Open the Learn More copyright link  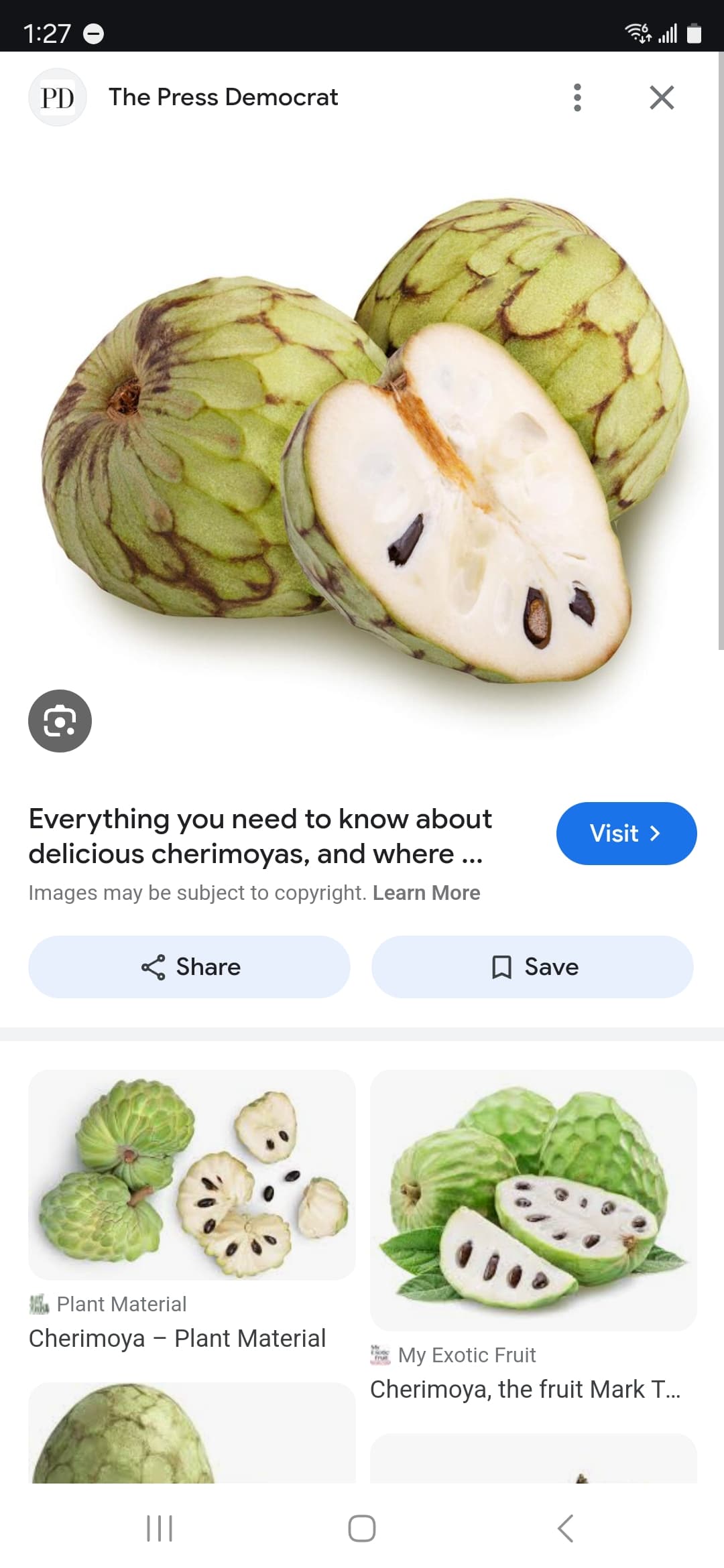pos(426,893)
